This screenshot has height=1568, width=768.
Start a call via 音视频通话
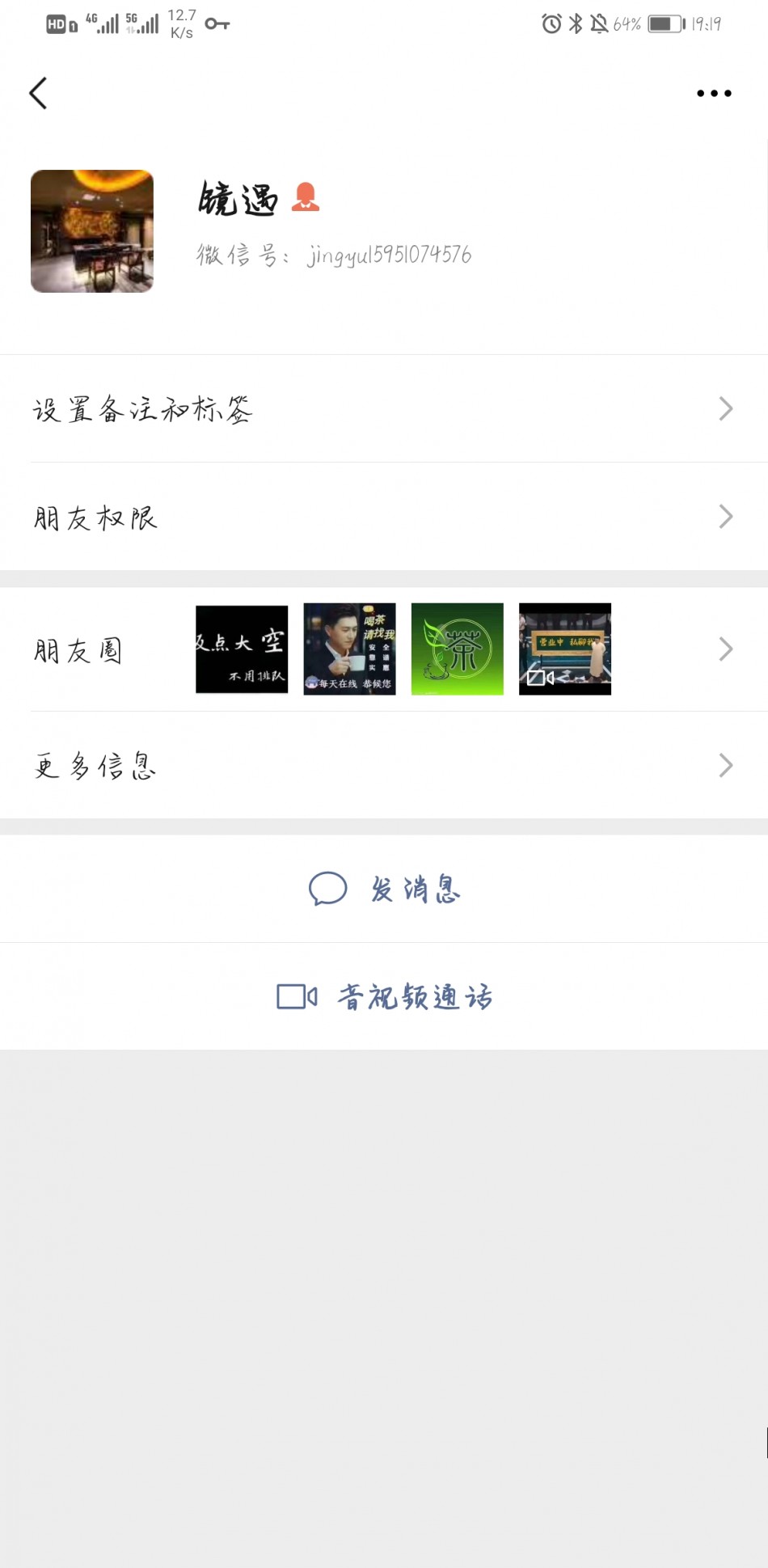[x=385, y=996]
